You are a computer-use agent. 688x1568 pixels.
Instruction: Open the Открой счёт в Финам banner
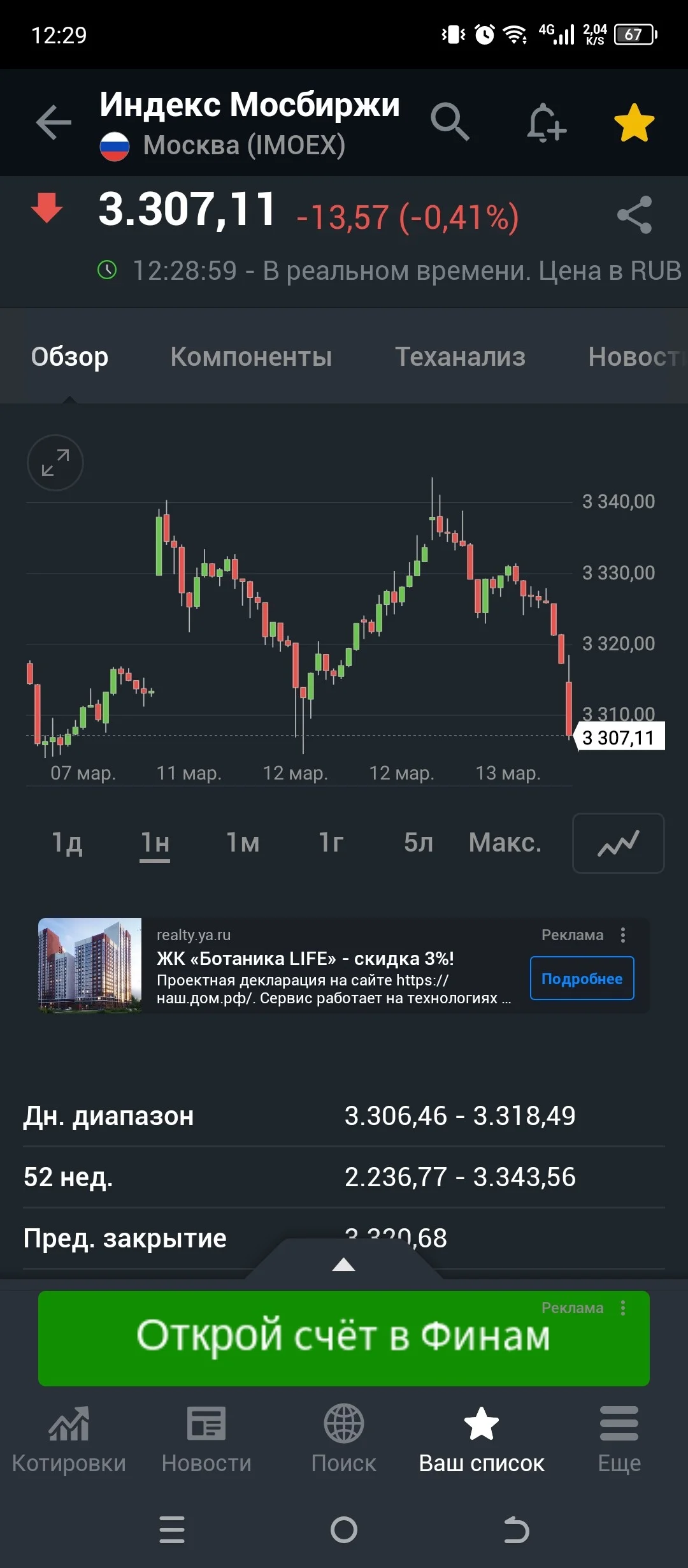tap(344, 1339)
